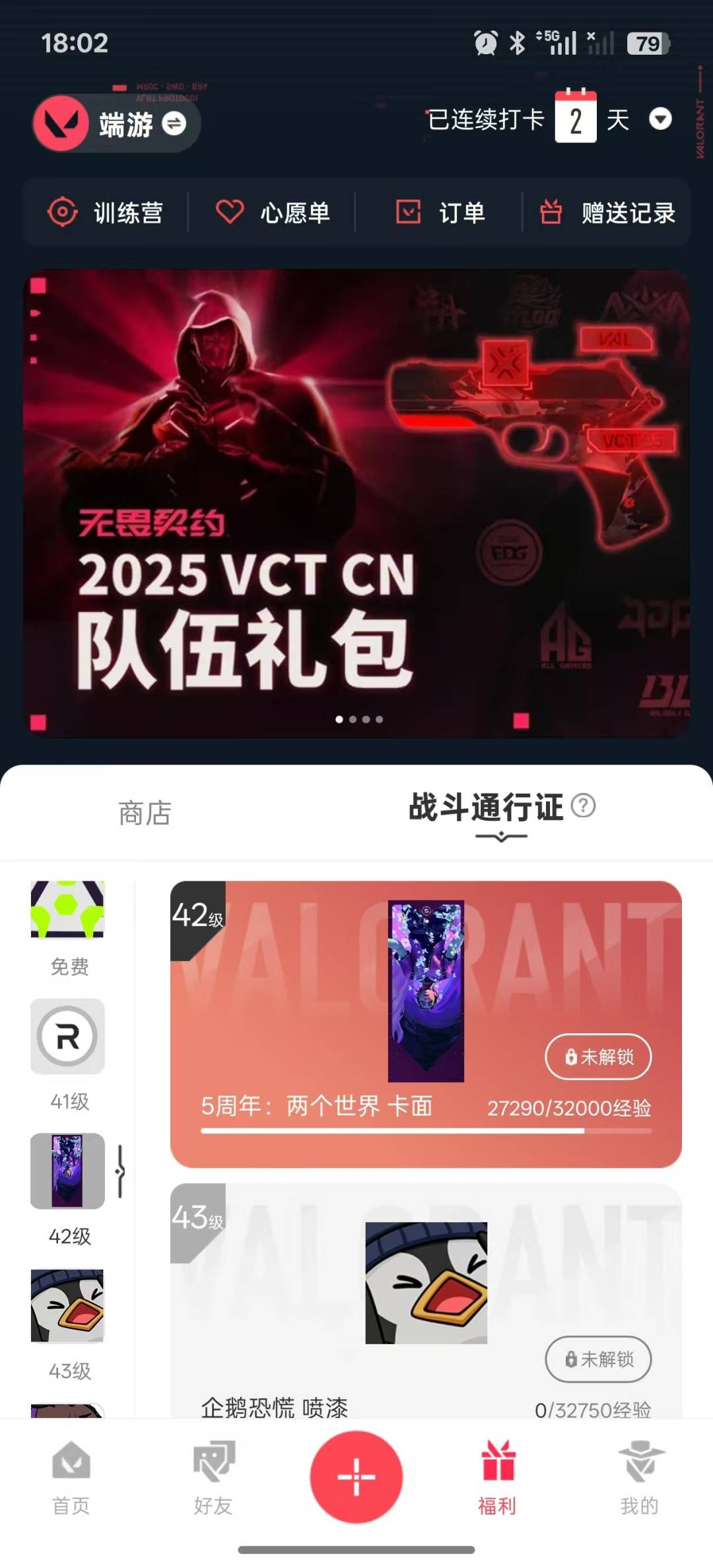Viewport: 713px width, 1568px height.
Task: View 订单 orders
Action: coord(440,213)
